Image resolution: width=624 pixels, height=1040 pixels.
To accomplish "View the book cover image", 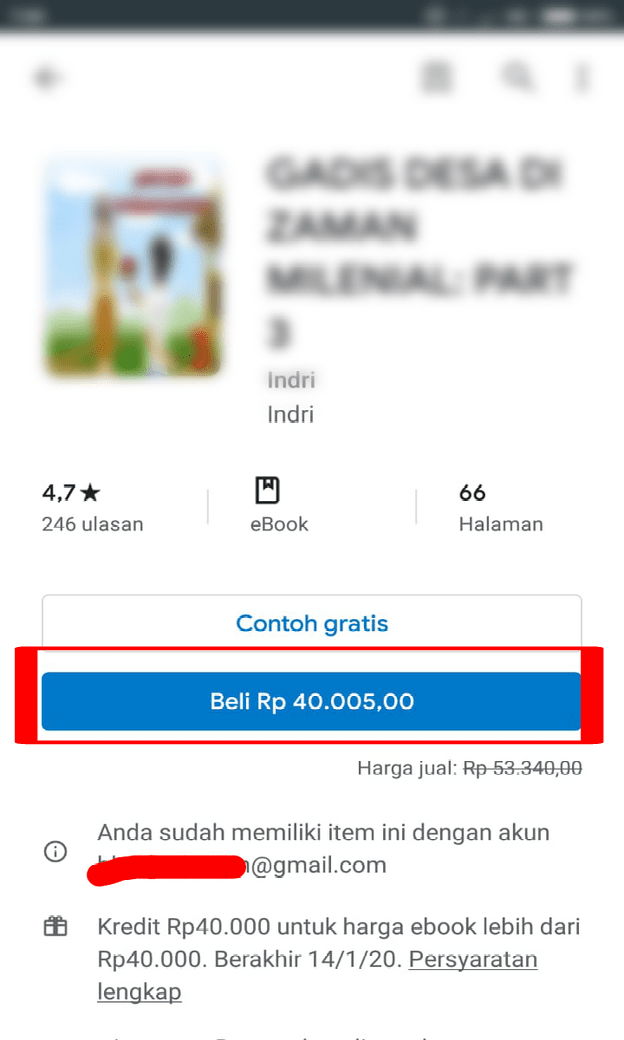I will (x=132, y=265).
